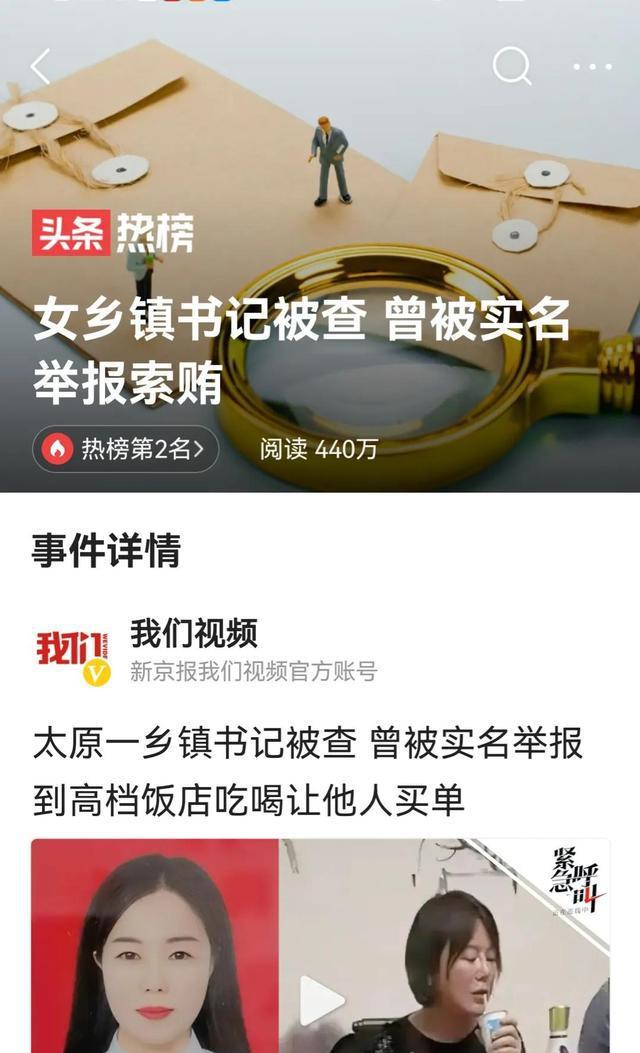Open the three-dot overflow menu
This screenshot has height=1053, width=640.
click(592, 67)
